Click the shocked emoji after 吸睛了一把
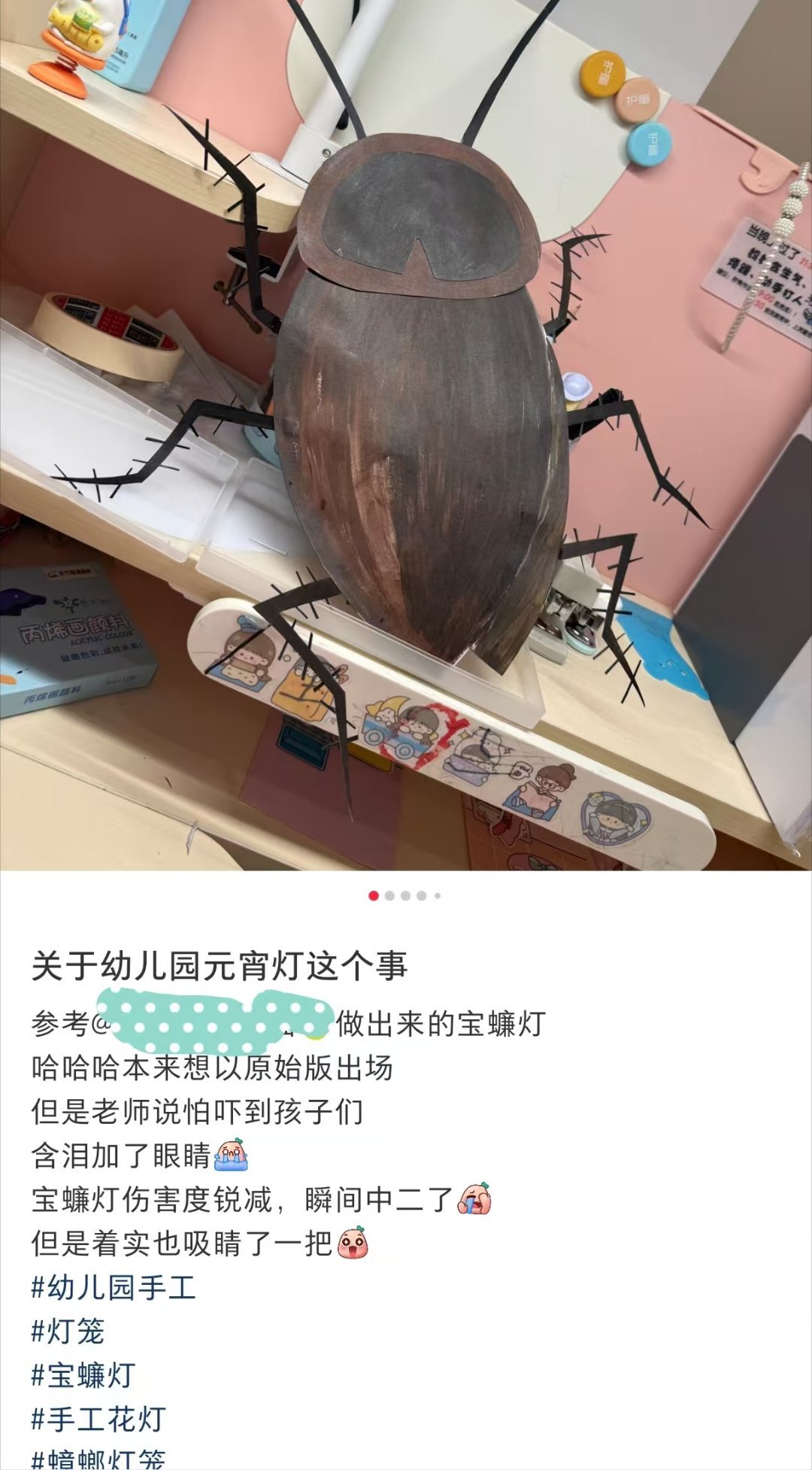Image resolution: width=812 pixels, height=1470 pixels. [x=354, y=1241]
